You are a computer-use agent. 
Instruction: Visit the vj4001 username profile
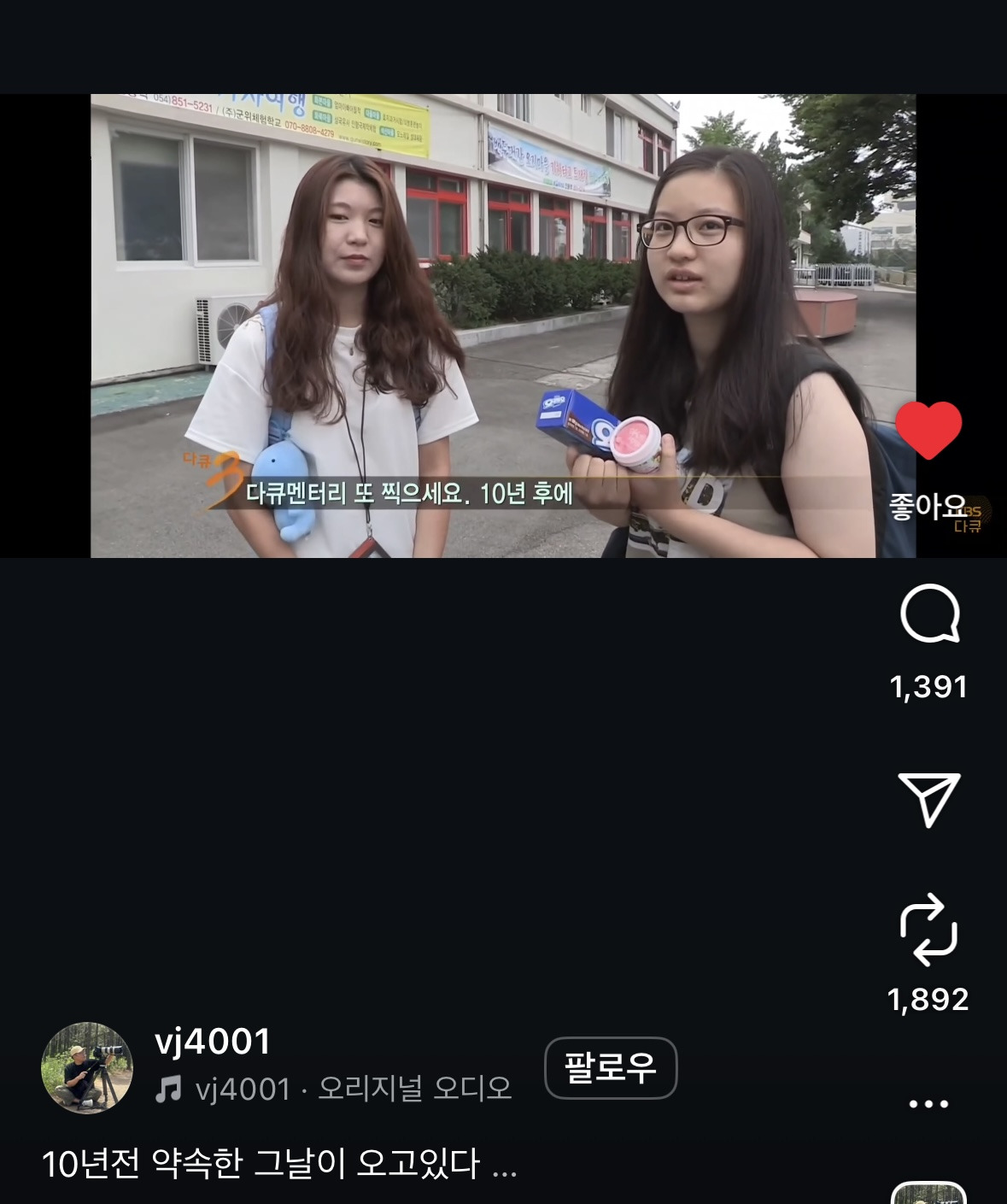tap(213, 1042)
